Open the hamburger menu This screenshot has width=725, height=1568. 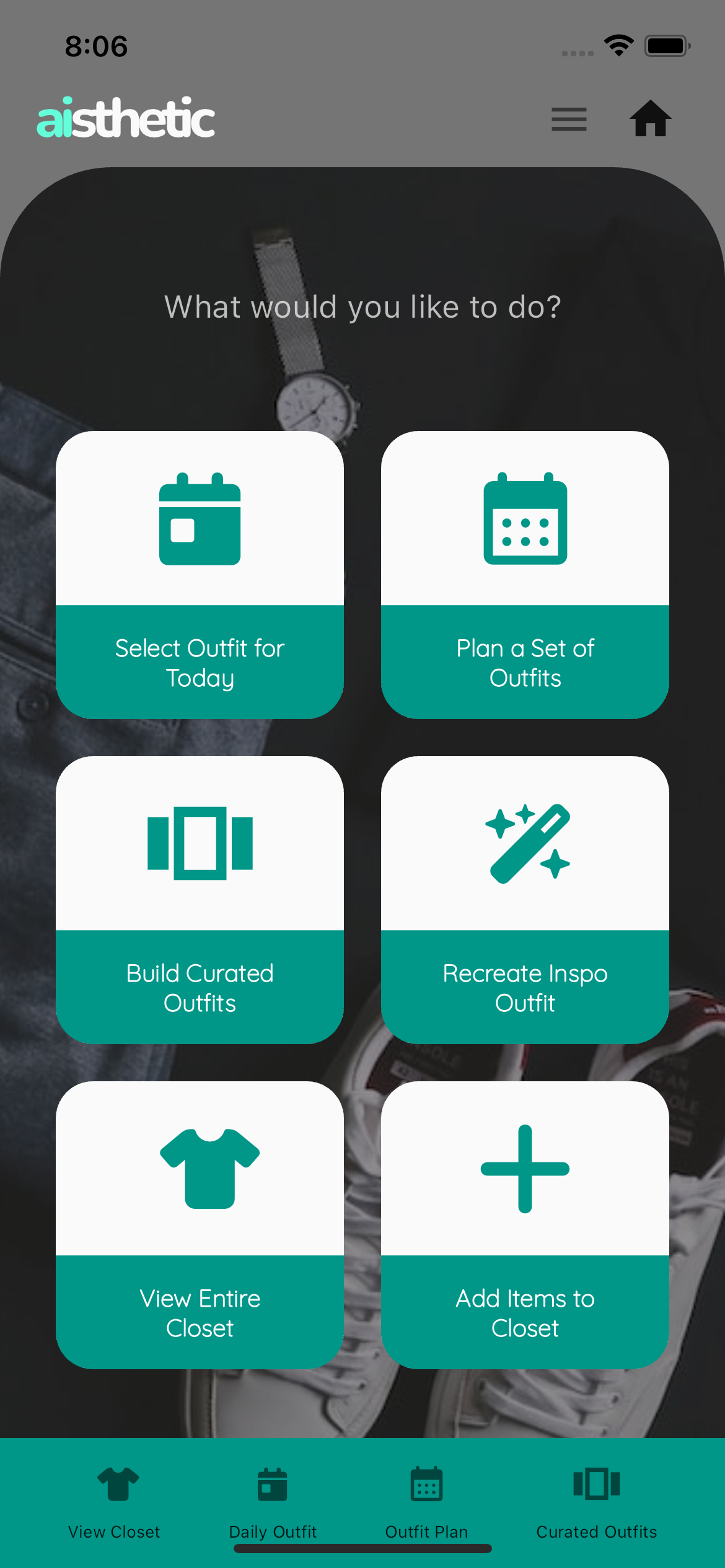point(569,119)
